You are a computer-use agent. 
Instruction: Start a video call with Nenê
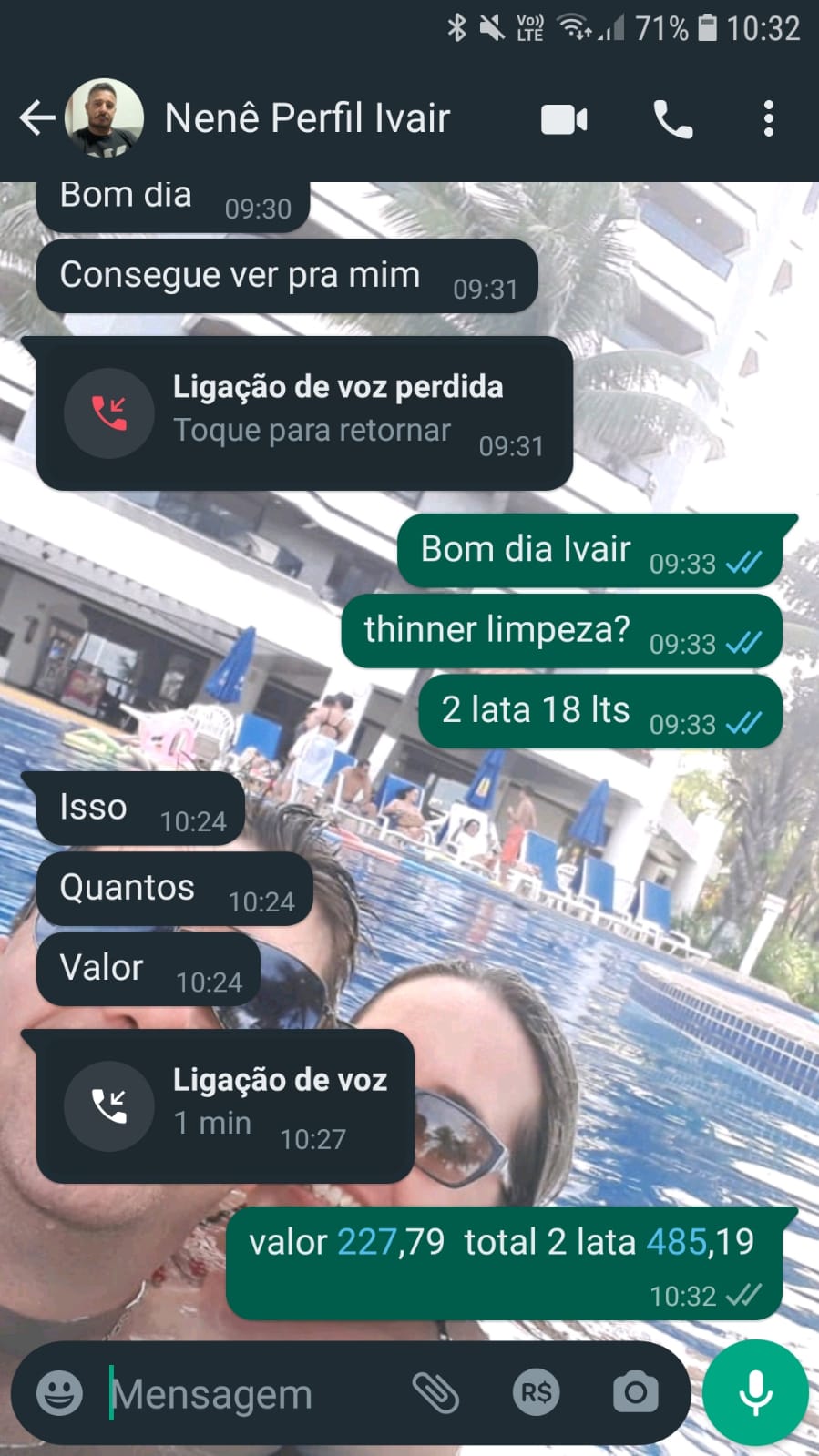click(564, 119)
